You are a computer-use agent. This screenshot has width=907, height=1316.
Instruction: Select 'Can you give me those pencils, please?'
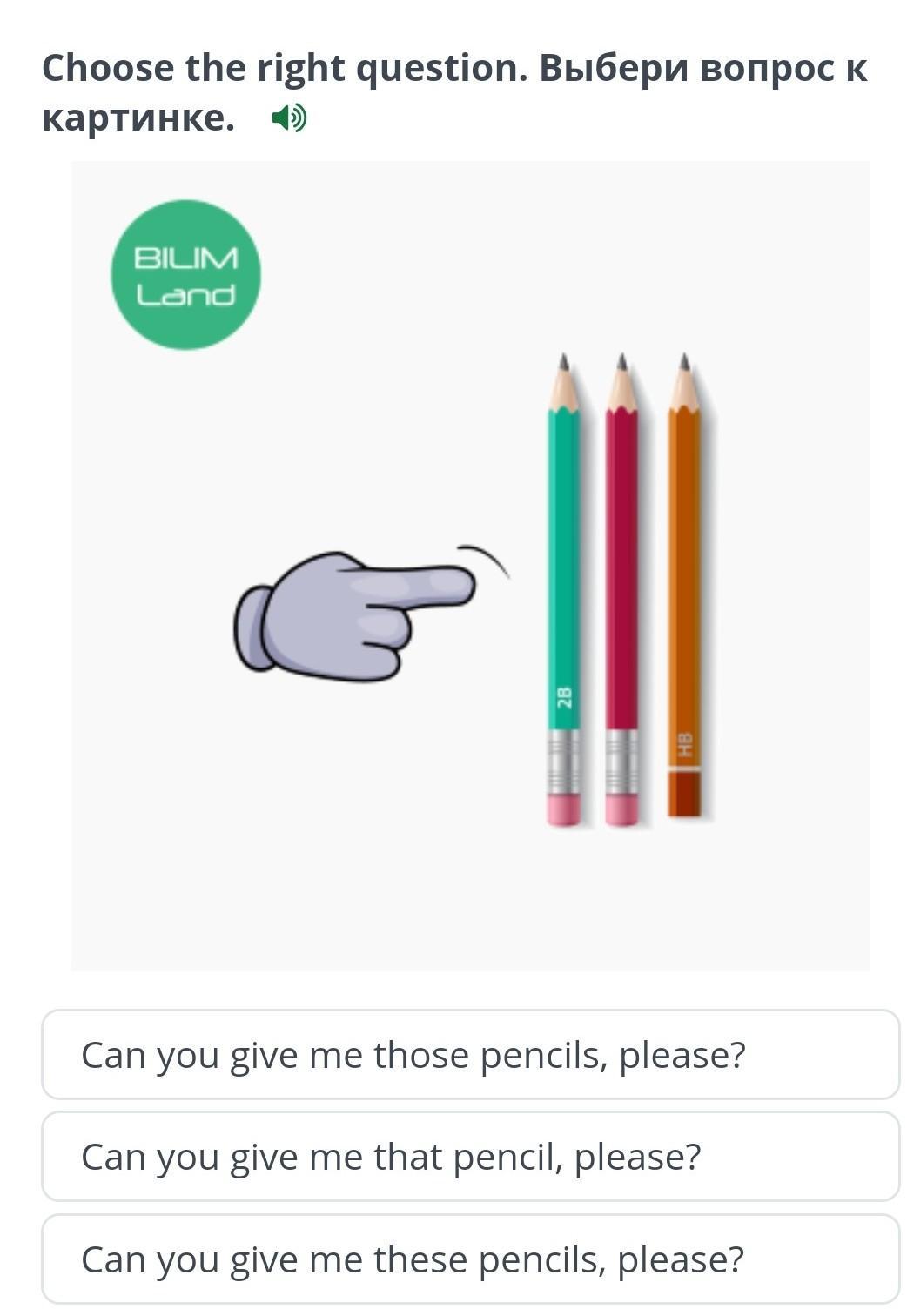[x=470, y=1054]
